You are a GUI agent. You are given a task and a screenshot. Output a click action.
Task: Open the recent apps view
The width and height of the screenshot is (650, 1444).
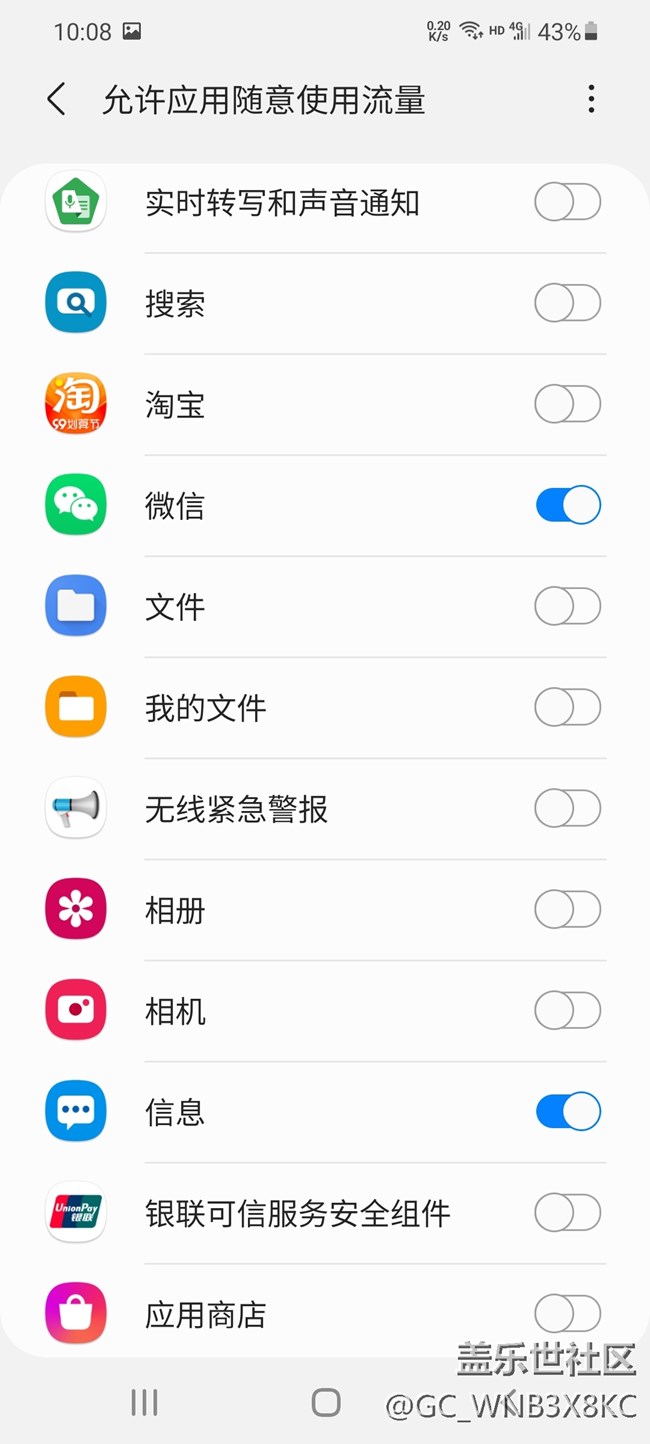(144, 1402)
